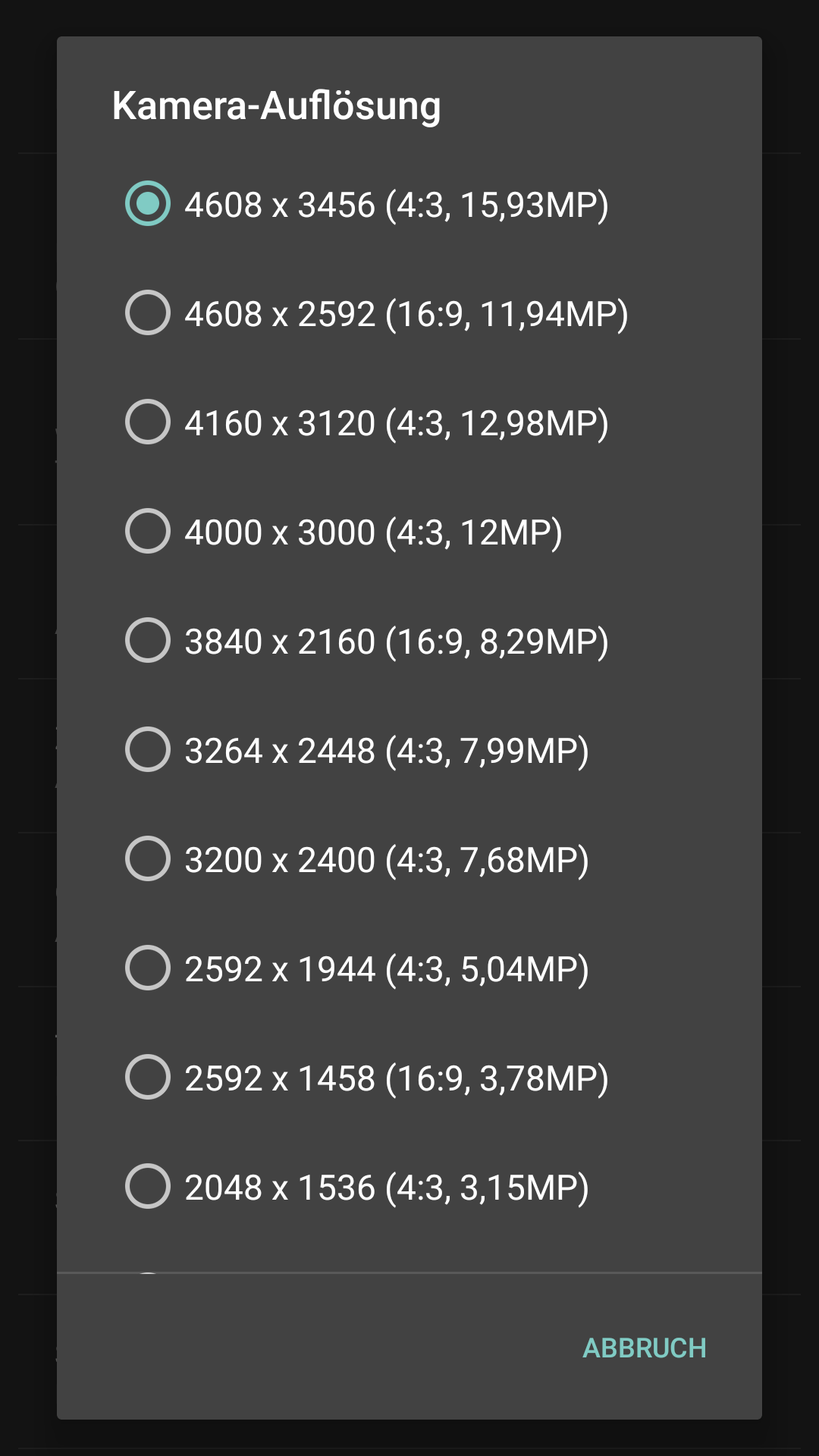Viewport: 819px width, 1456px height.
Task: Pick the 4160 x 3120 resolution
Action: 409,422
